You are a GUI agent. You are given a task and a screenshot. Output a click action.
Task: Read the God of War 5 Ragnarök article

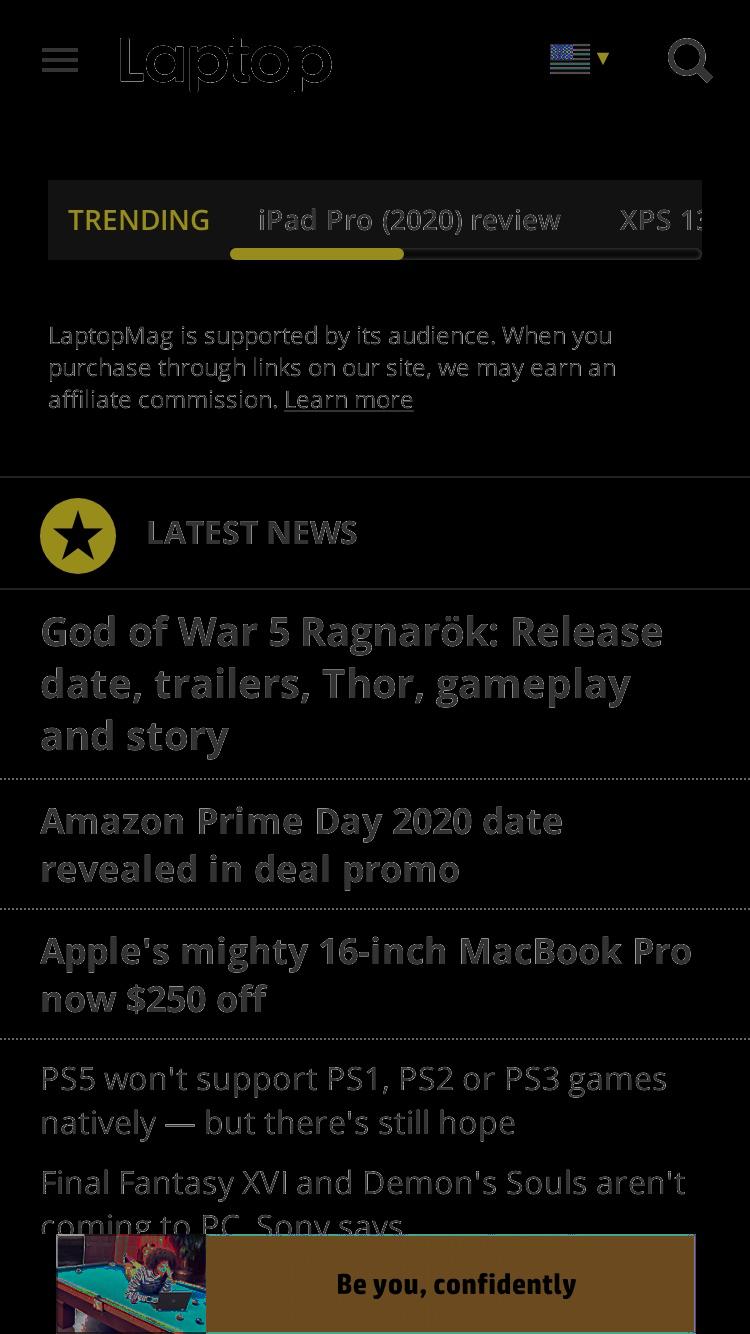[x=352, y=684]
